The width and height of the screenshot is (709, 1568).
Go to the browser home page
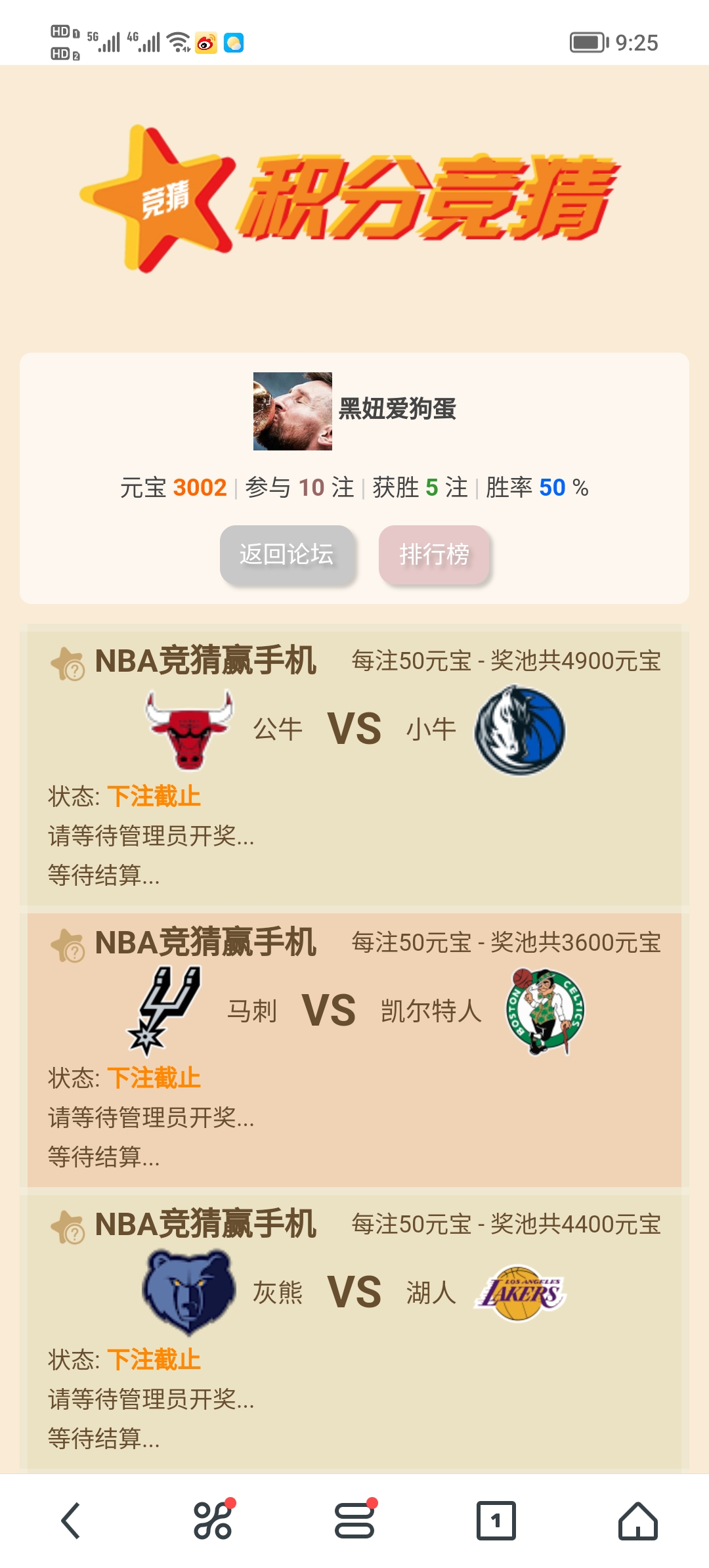[637, 1520]
